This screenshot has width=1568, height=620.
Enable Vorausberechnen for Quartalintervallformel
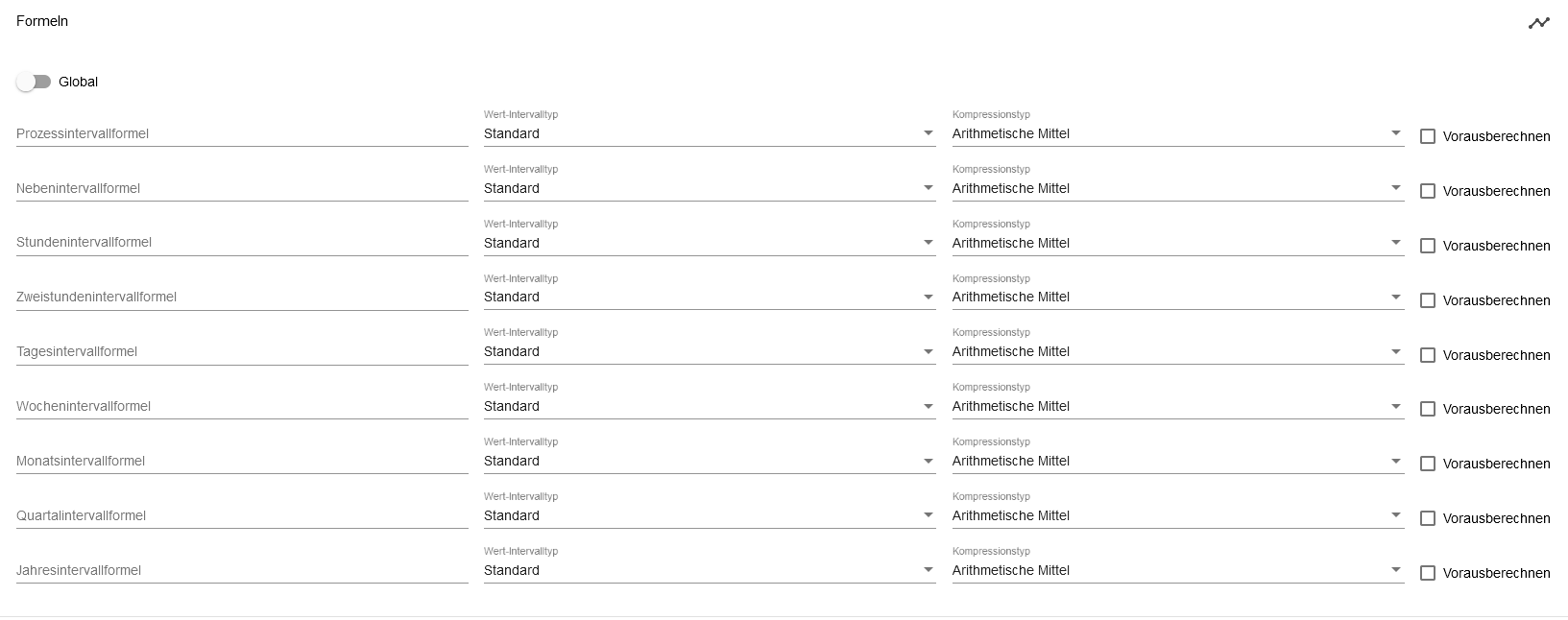point(1428,518)
